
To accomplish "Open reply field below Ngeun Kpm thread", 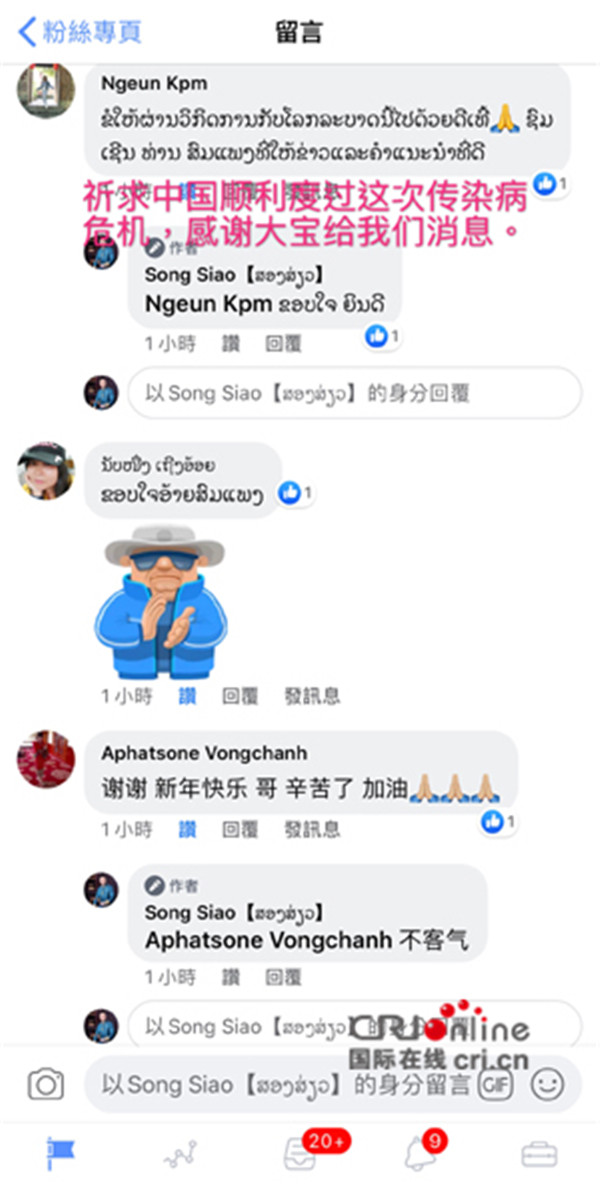I will tap(354, 393).
